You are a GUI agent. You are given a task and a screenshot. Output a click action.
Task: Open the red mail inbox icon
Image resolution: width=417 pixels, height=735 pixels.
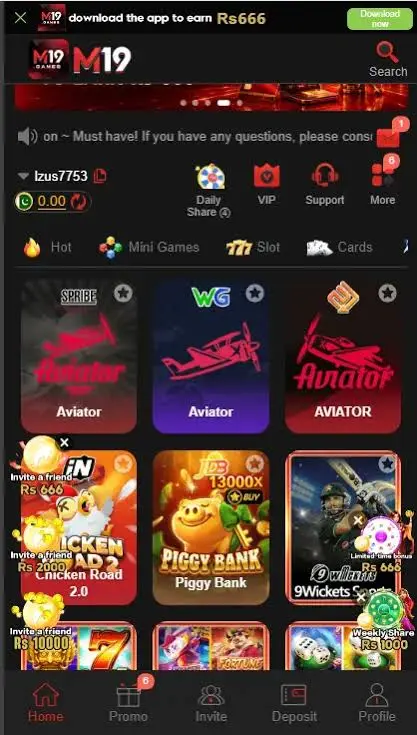click(x=388, y=136)
